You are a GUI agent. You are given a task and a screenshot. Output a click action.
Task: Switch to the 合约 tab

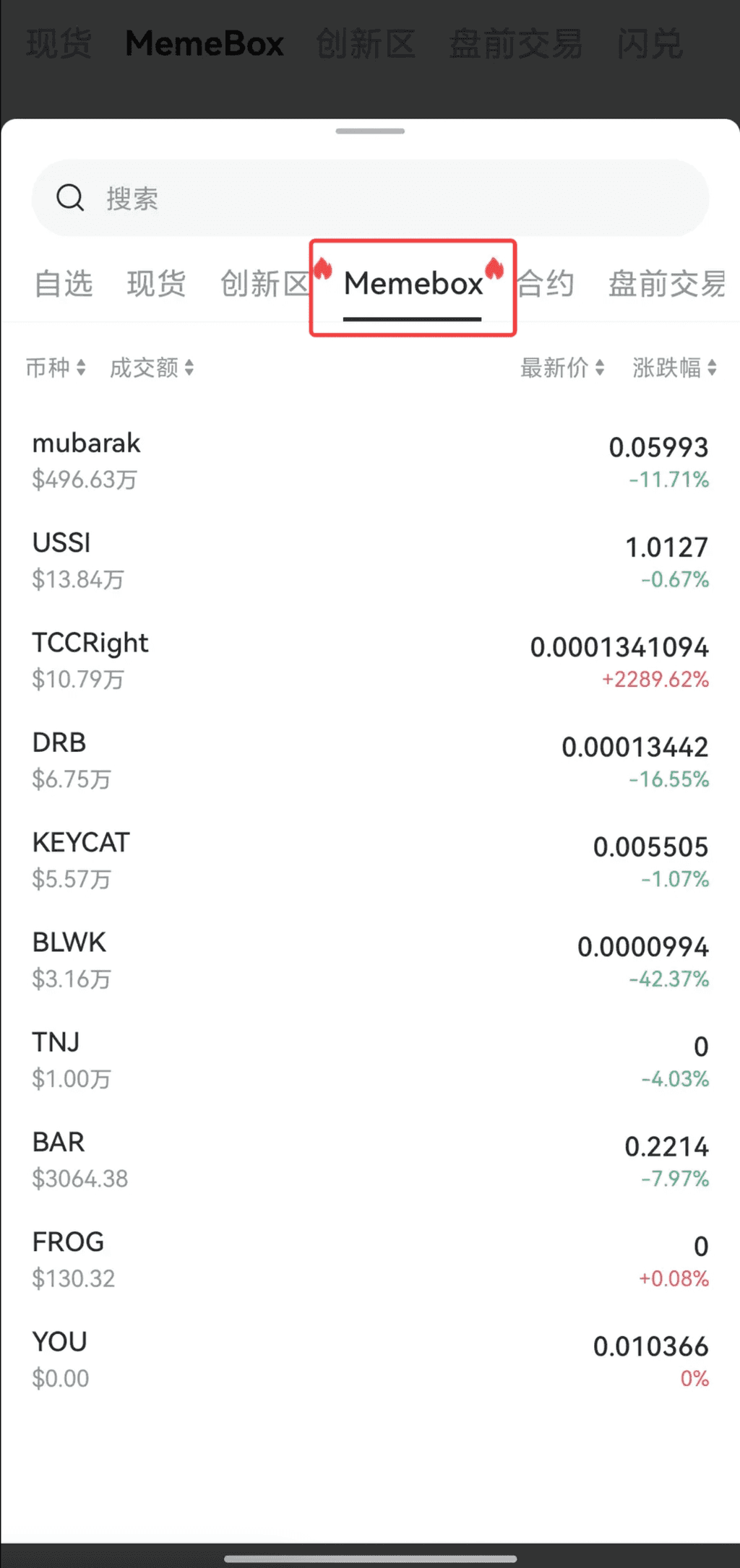pyautogui.click(x=546, y=284)
